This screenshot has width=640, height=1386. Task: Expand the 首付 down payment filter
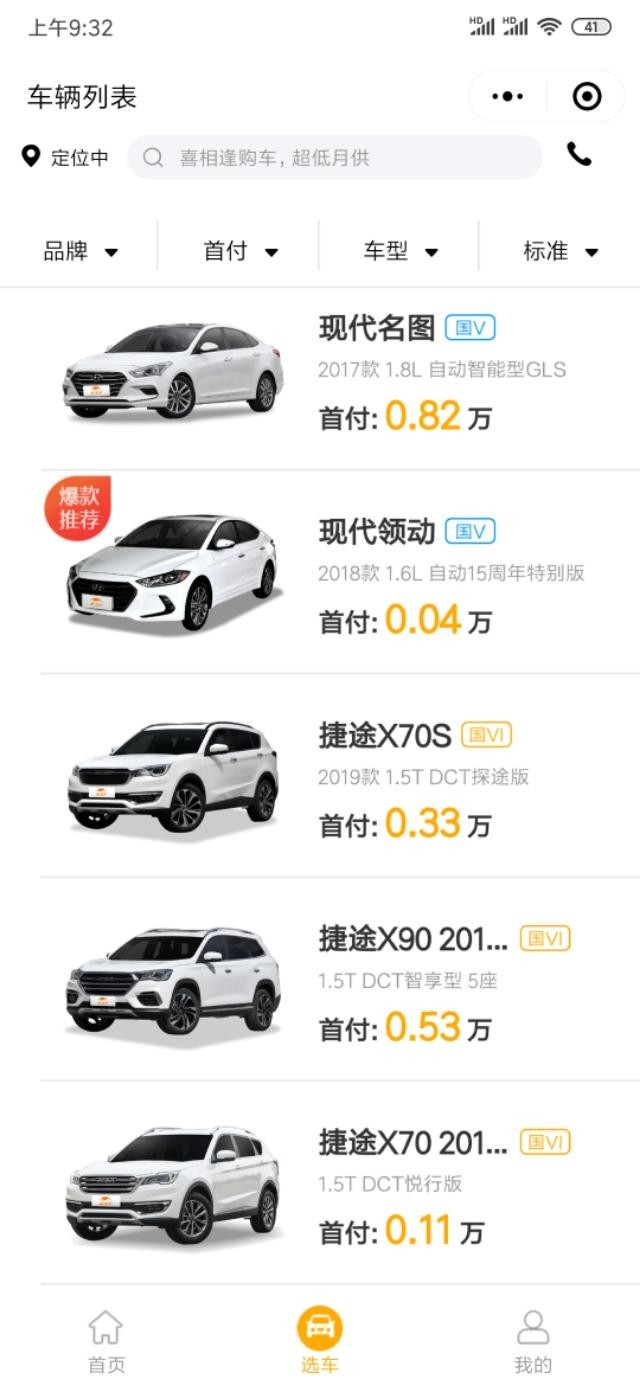(240, 251)
